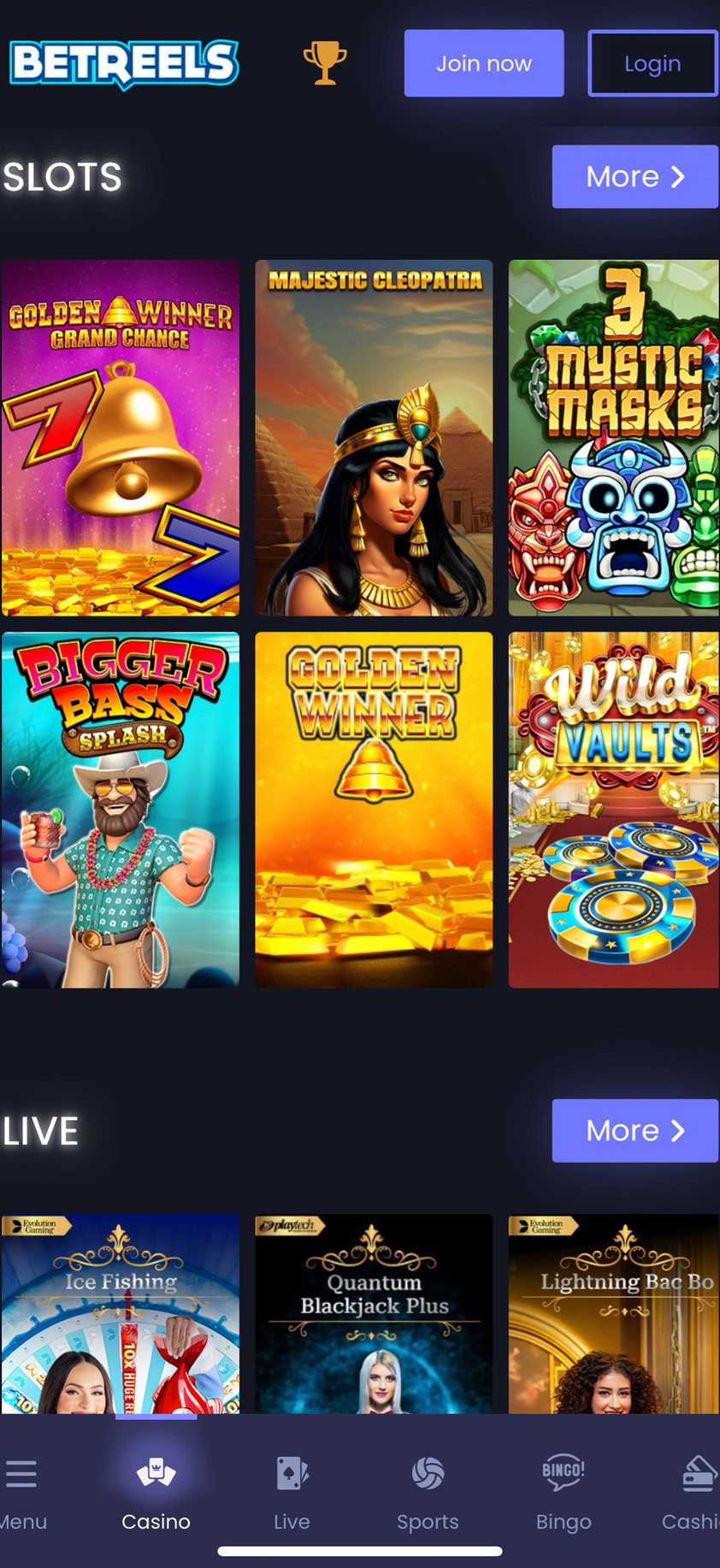720x1568 pixels.
Task: Switch to the Bingo tab
Action: [564, 1491]
